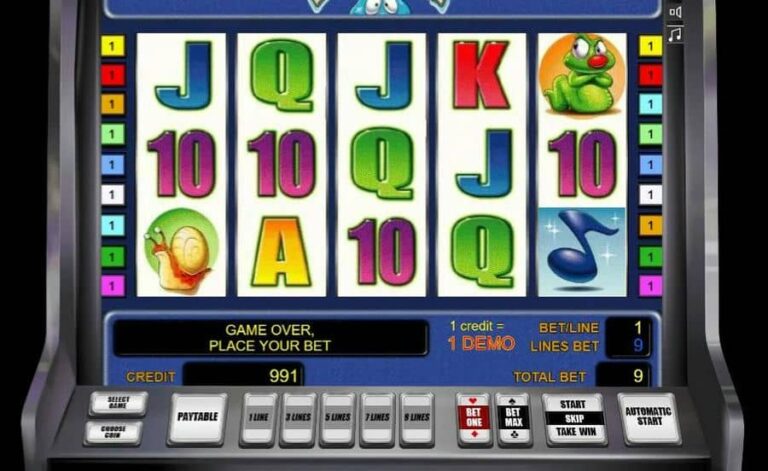Viewport: 768px width, 471px height.
Task: Play with all 9 Lines
Action: 417,416
